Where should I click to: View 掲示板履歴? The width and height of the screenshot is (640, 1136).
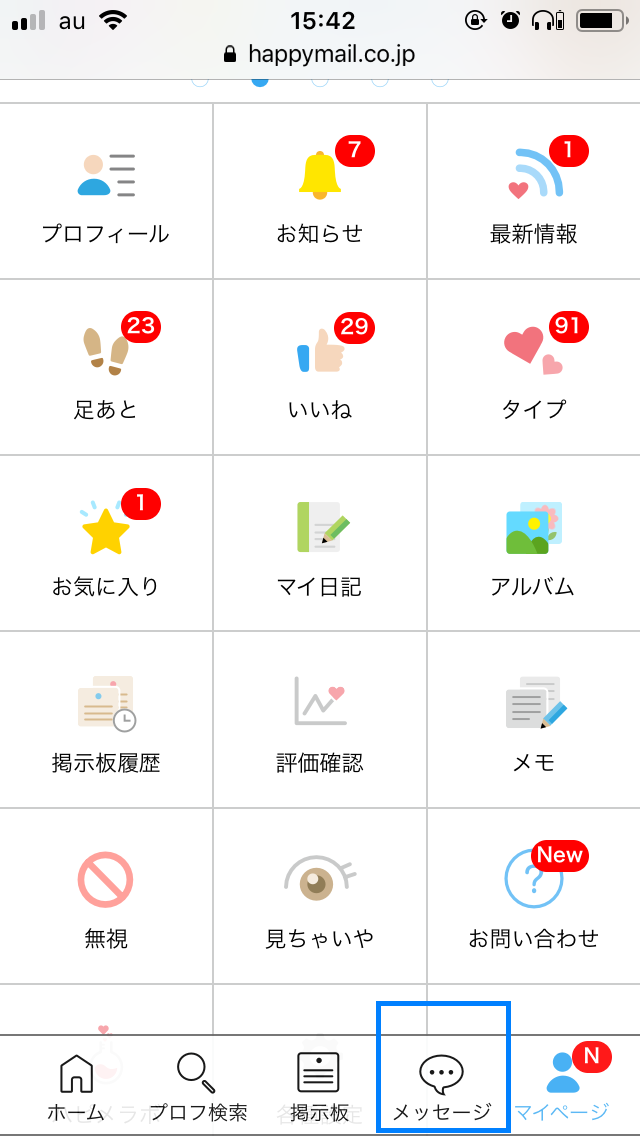[x=106, y=720]
